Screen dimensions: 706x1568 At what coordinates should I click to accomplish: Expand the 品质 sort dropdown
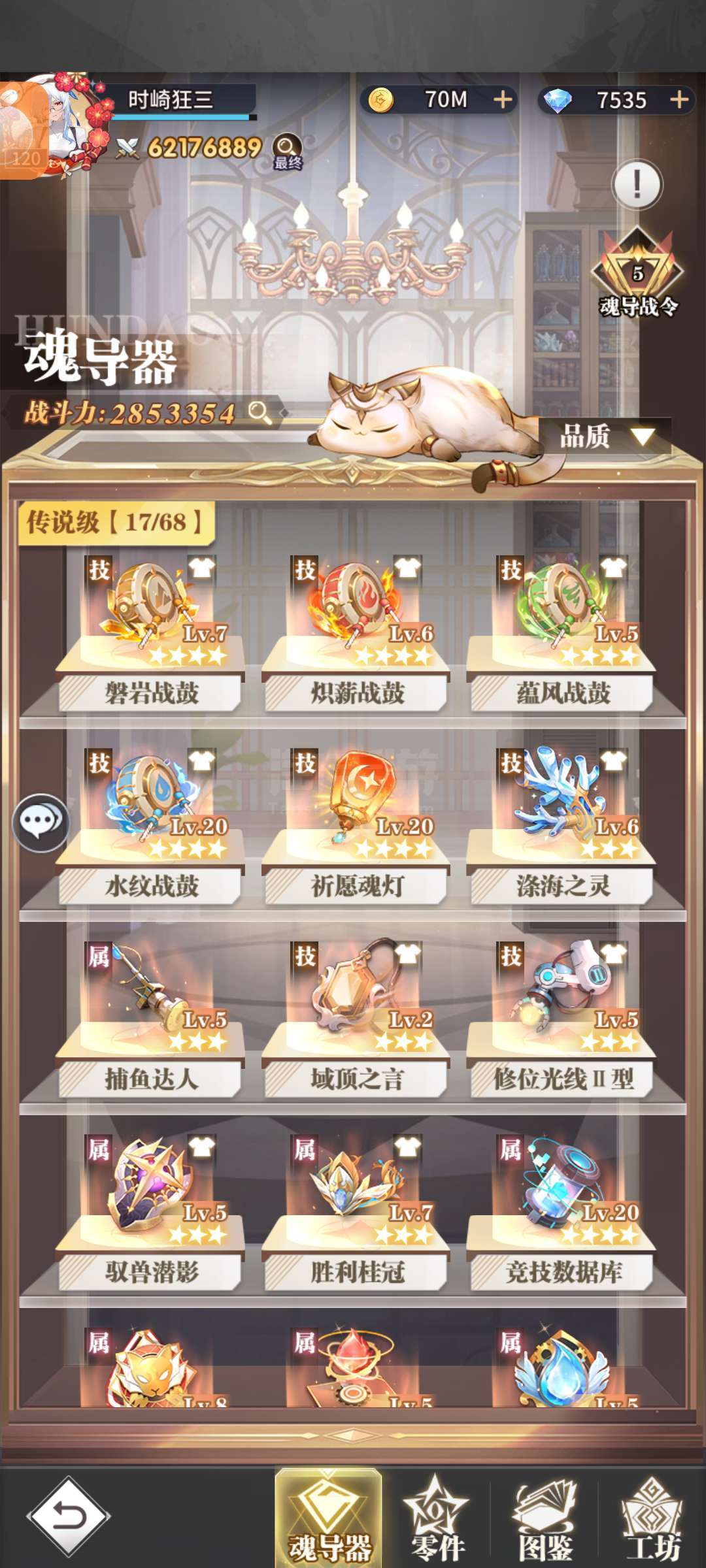[605, 436]
